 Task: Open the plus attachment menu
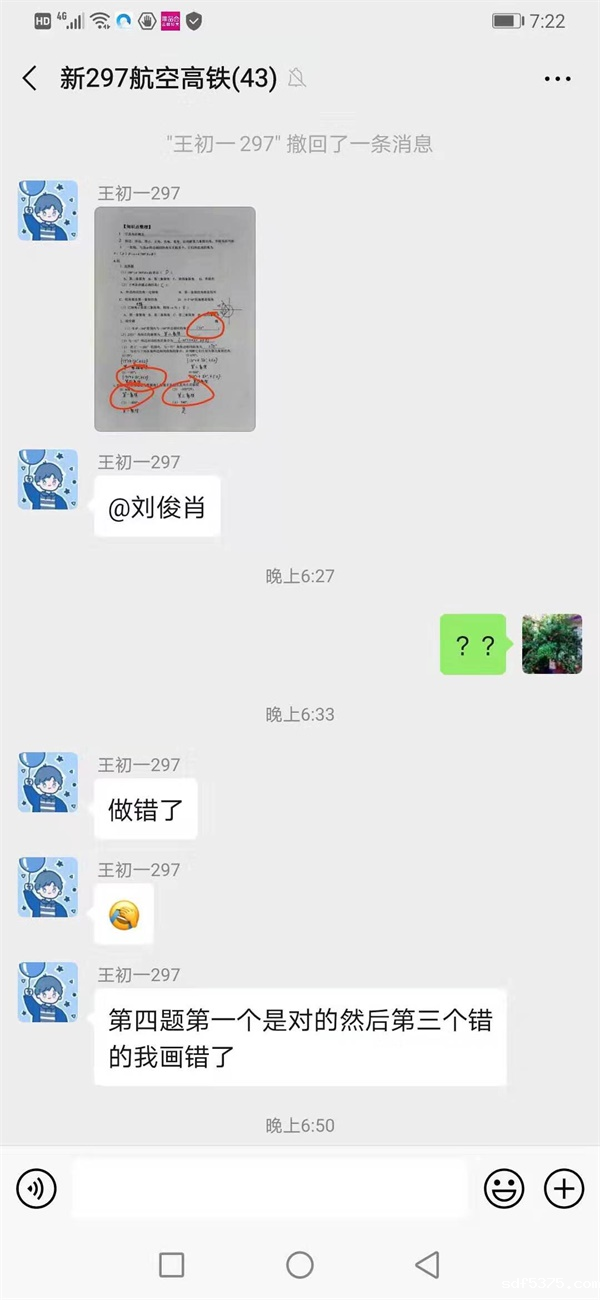tap(563, 1189)
